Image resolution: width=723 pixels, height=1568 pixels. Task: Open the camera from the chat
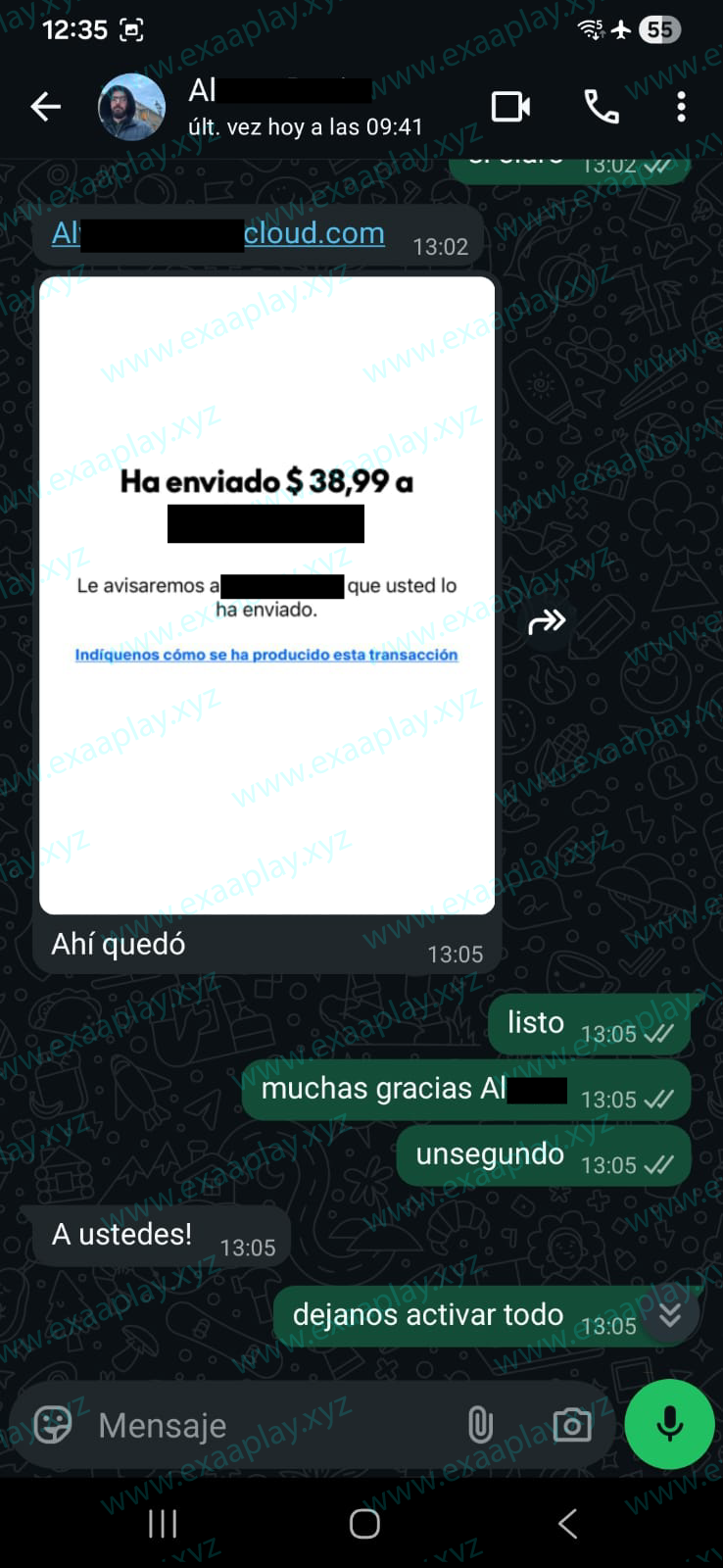[571, 1425]
